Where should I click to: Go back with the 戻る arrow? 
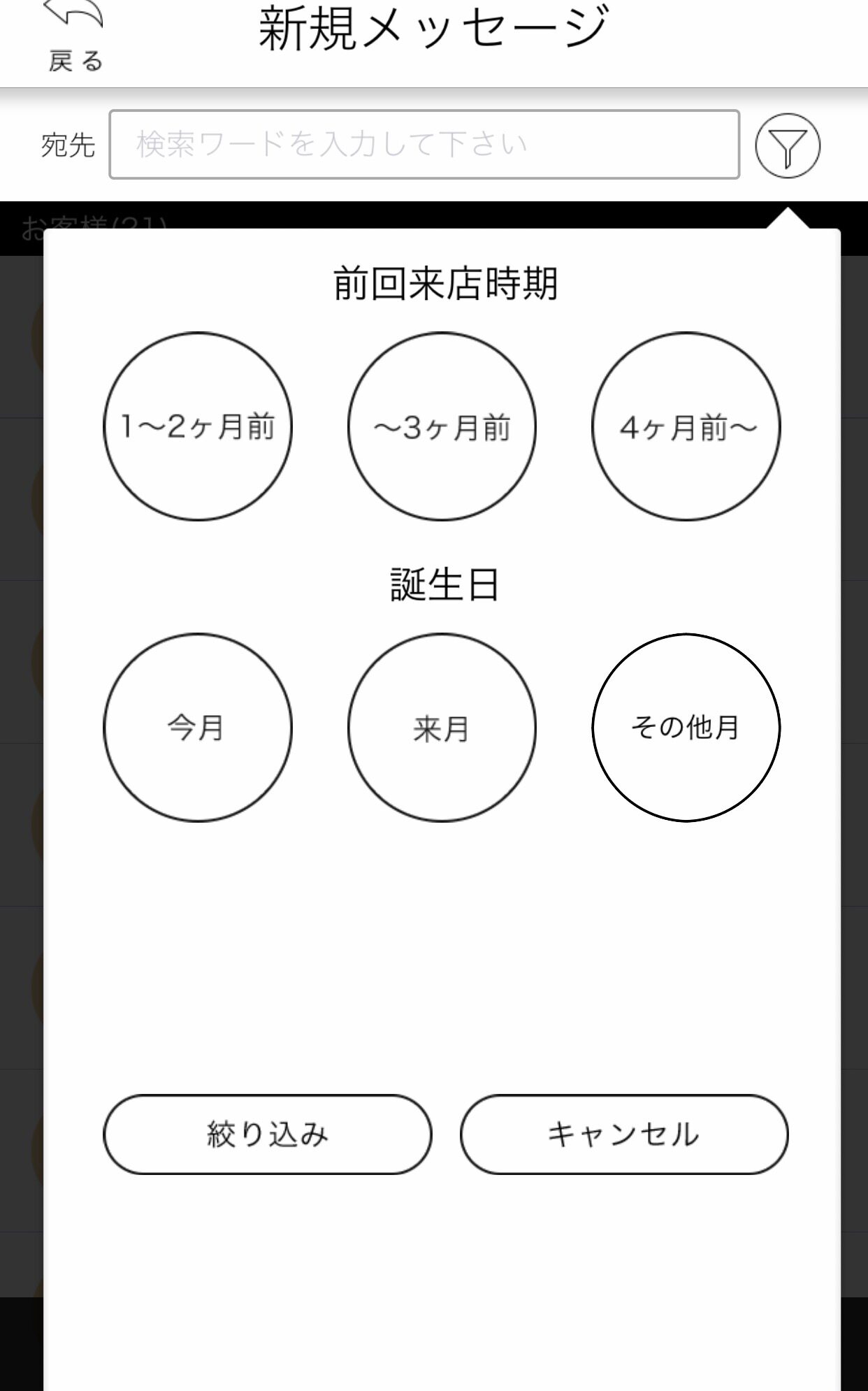(75, 35)
